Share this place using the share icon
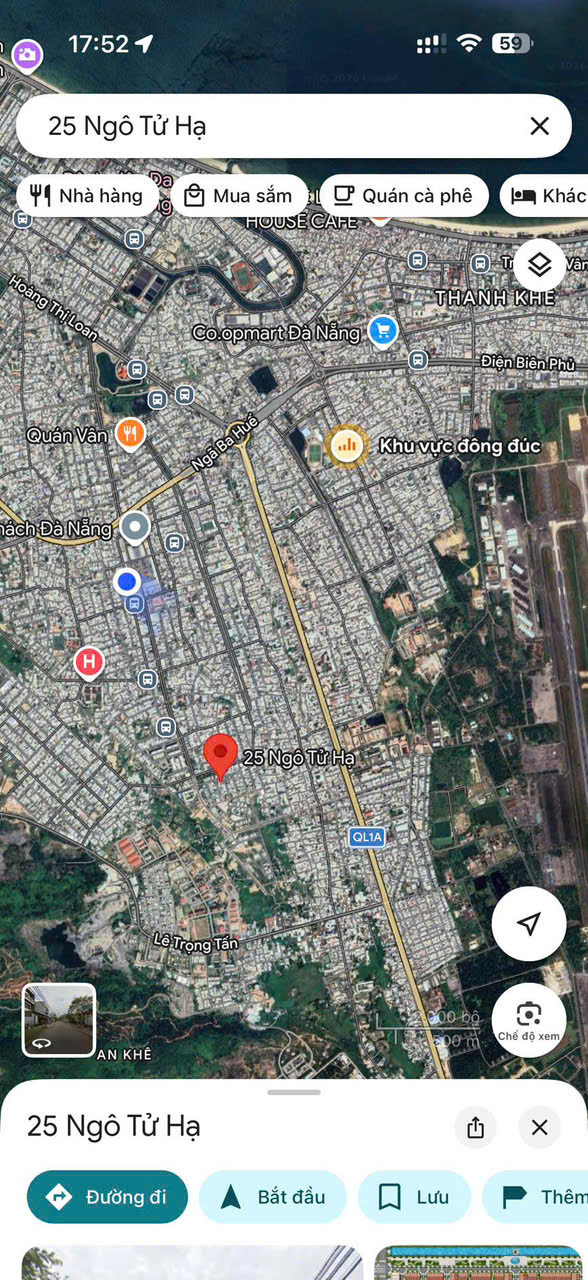The height and width of the screenshot is (1280, 588). tap(475, 1127)
